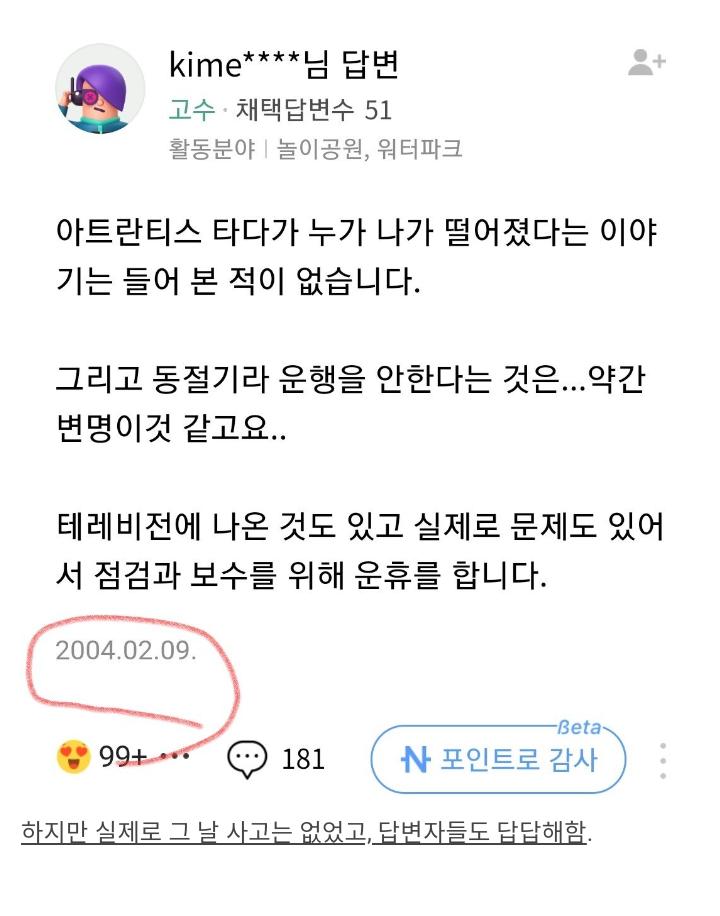Follow the answerer kime****
720x916 pixels.
646,63
